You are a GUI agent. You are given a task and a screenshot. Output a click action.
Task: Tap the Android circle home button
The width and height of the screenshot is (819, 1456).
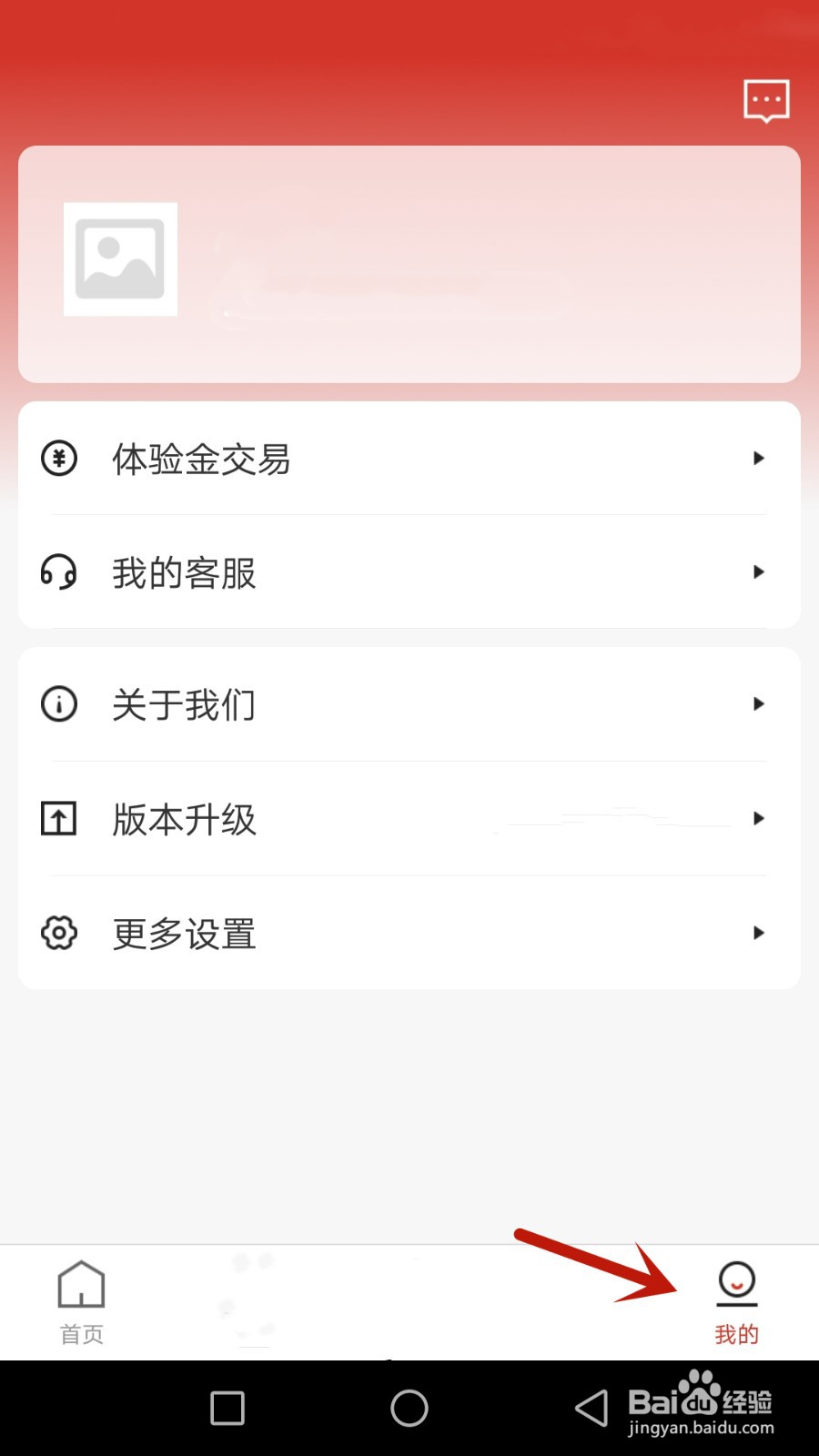[x=409, y=1406]
